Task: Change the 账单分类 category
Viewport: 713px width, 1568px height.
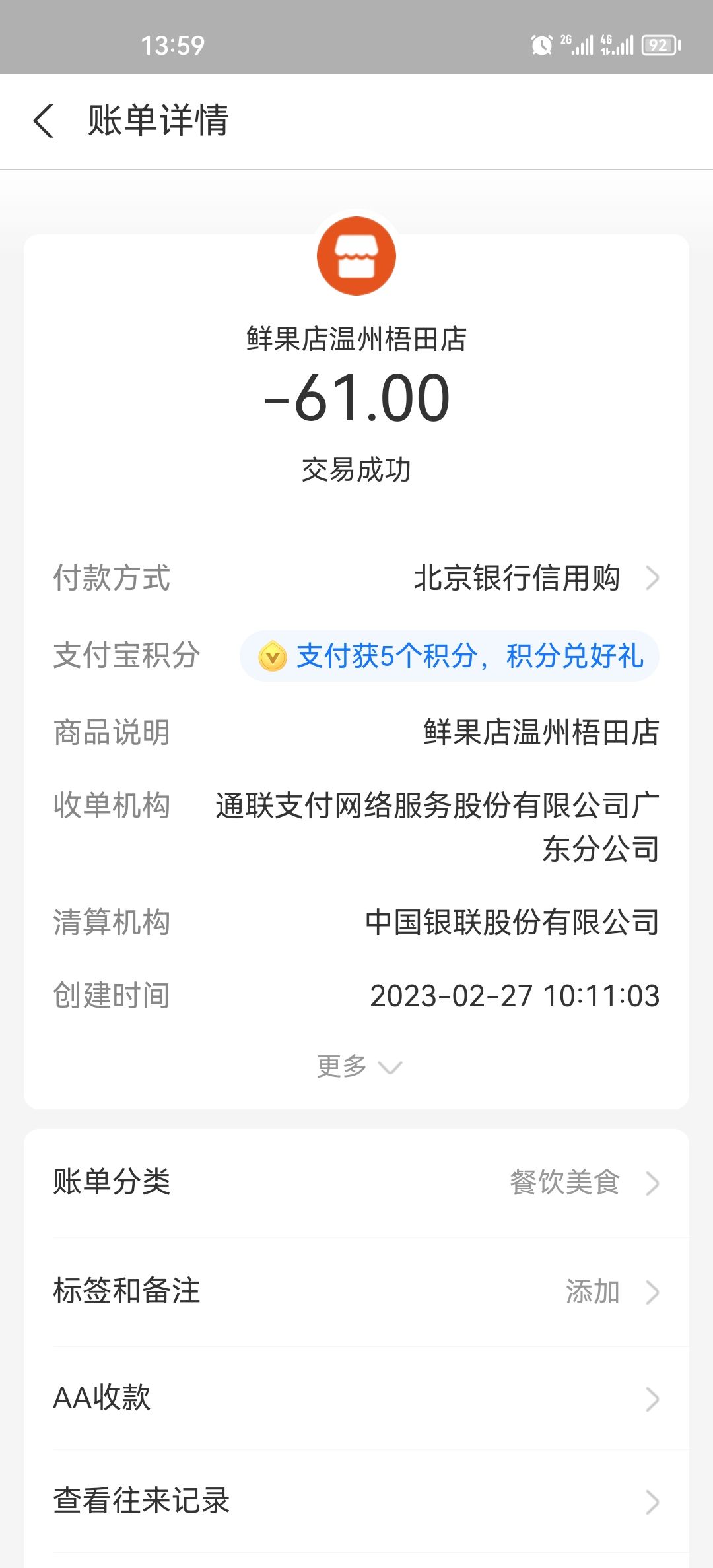Action: pyautogui.click(x=356, y=1183)
